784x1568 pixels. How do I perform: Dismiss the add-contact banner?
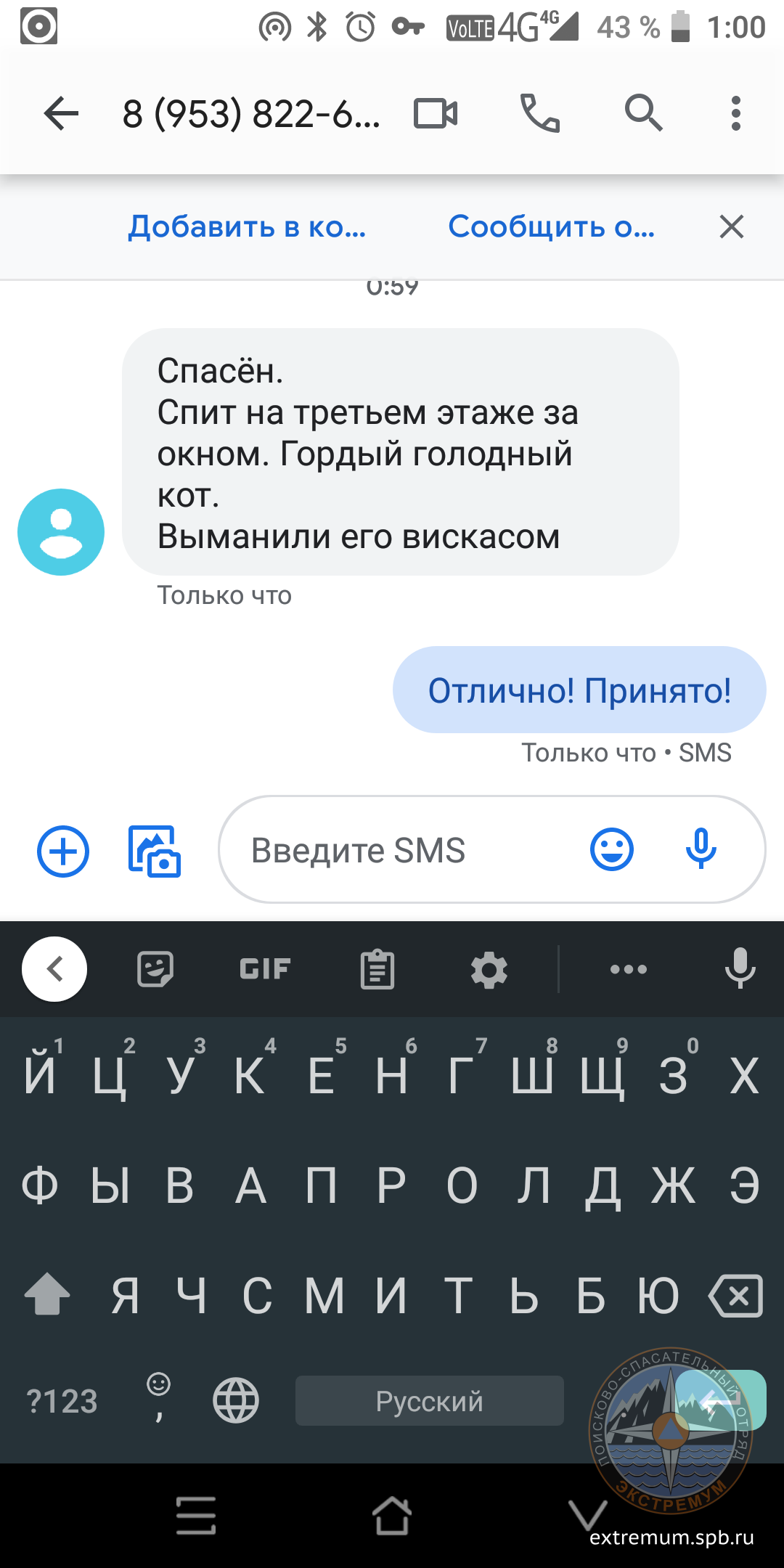point(731,227)
